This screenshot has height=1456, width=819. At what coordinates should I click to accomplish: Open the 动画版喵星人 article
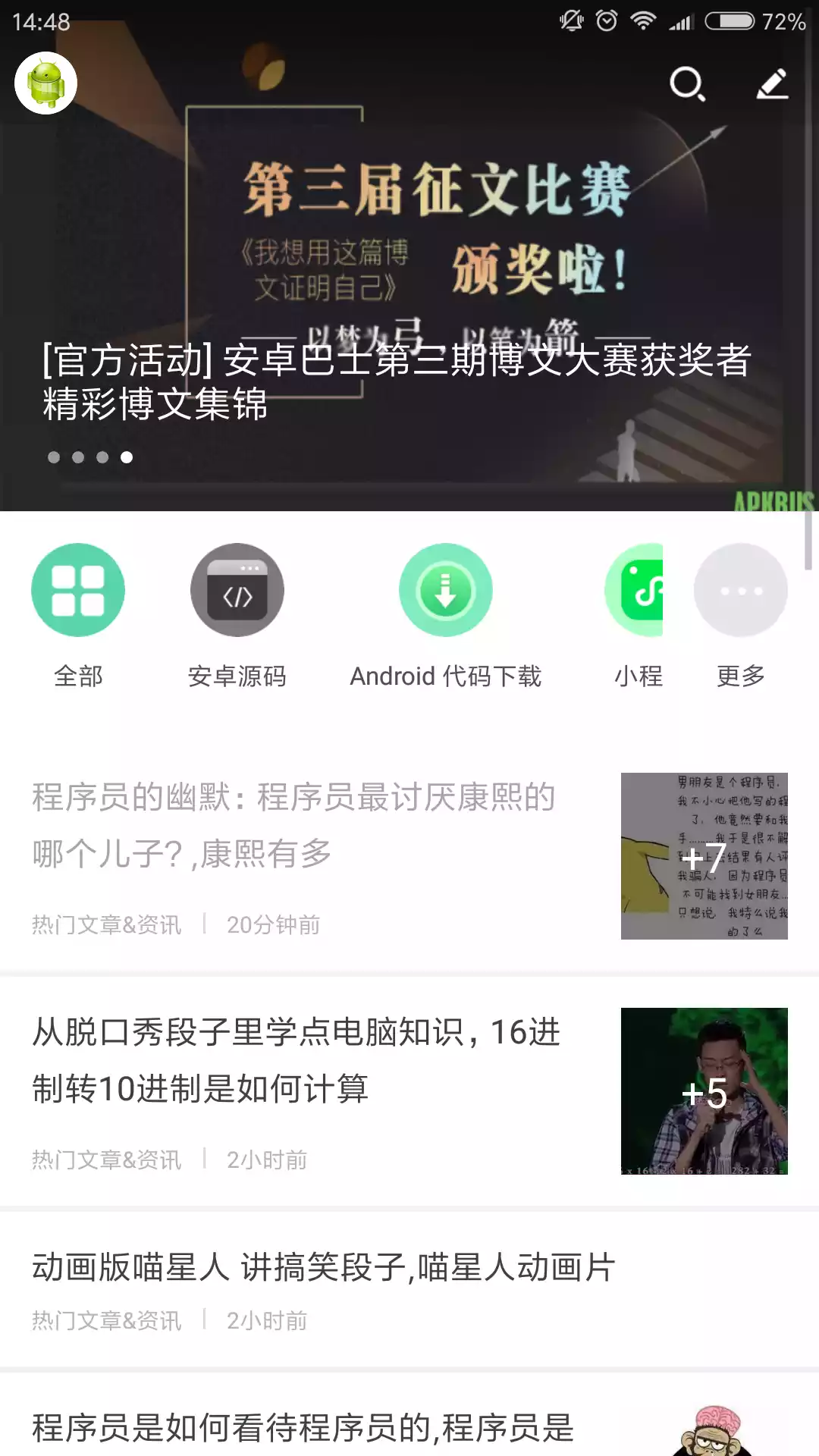tap(322, 1265)
